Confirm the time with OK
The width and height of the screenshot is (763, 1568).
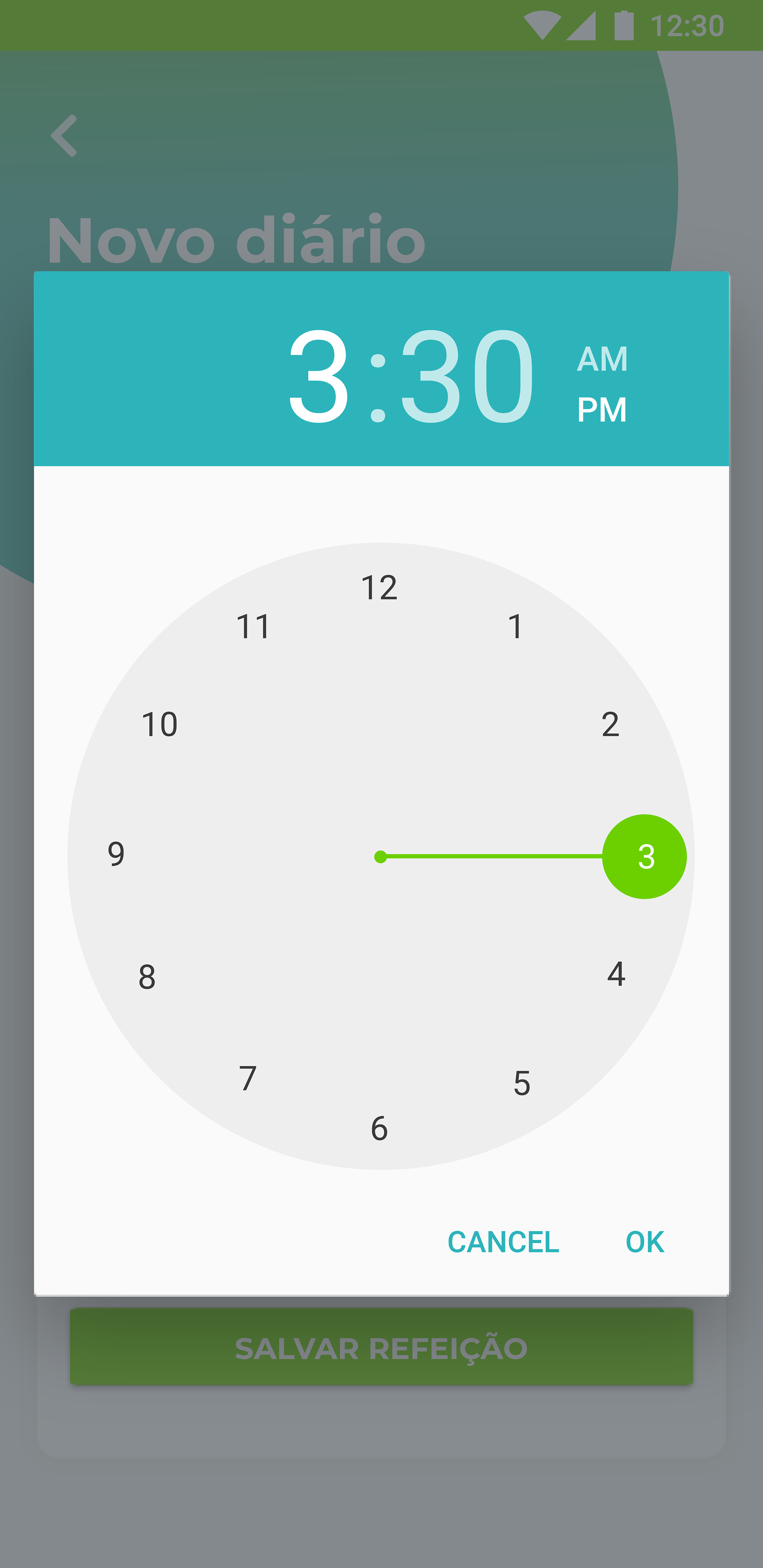[x=644, y=1242]
